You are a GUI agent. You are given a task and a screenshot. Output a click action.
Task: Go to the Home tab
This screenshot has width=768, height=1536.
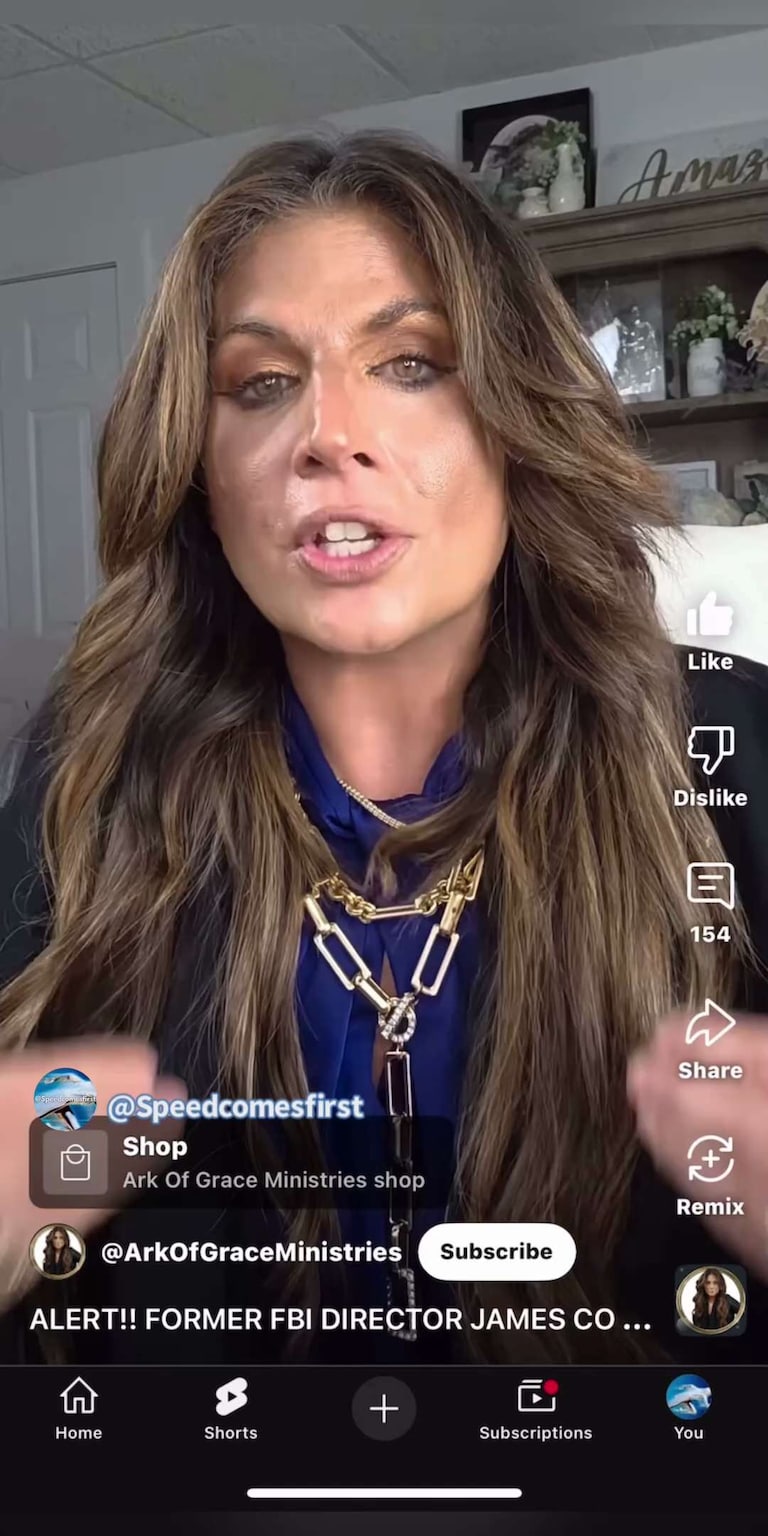[x=78, y=1408]
